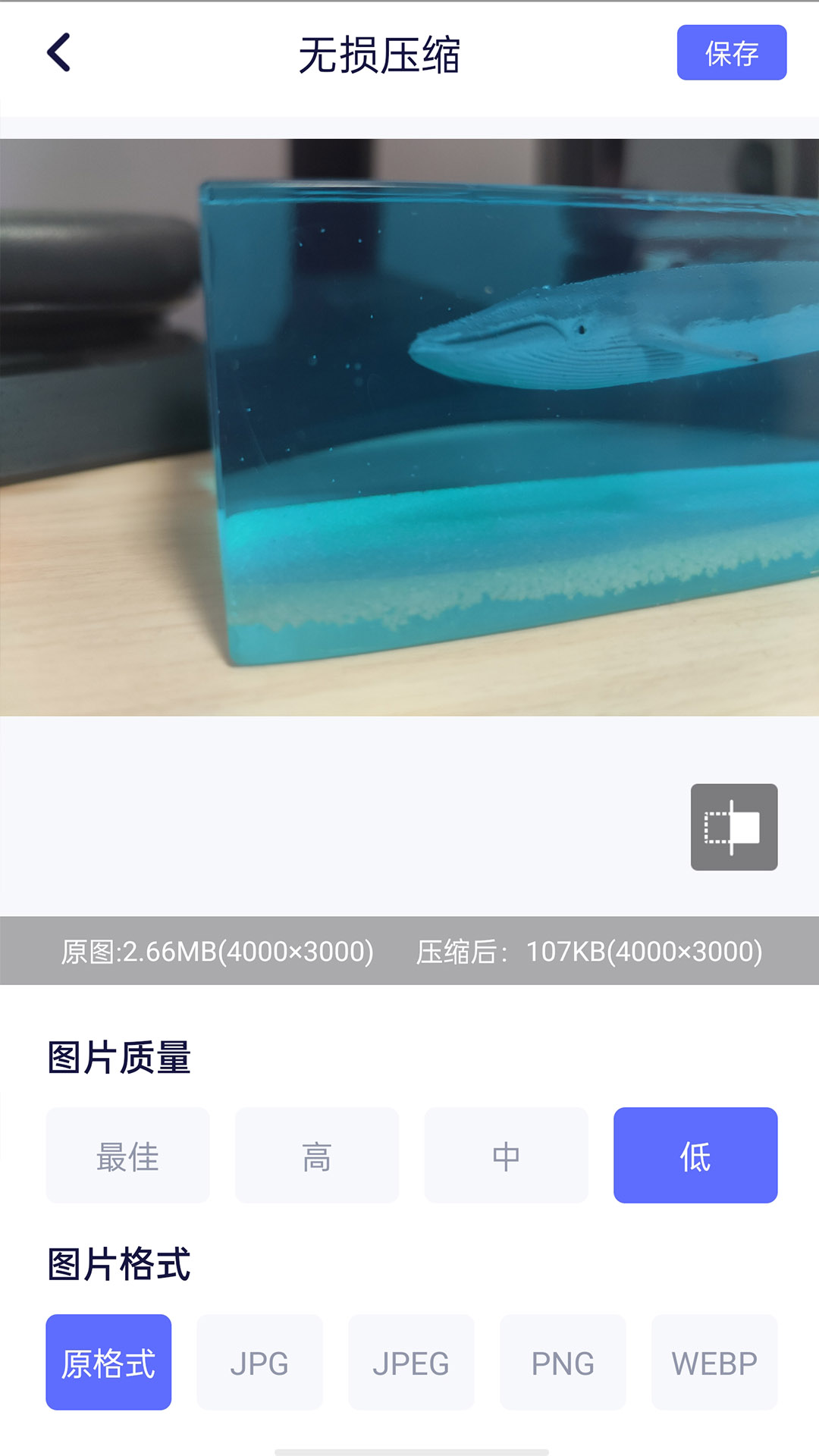This screenshot has height=1456, width=819.
Task: Keep the original format with 原格式
Action: [108, 1362]
